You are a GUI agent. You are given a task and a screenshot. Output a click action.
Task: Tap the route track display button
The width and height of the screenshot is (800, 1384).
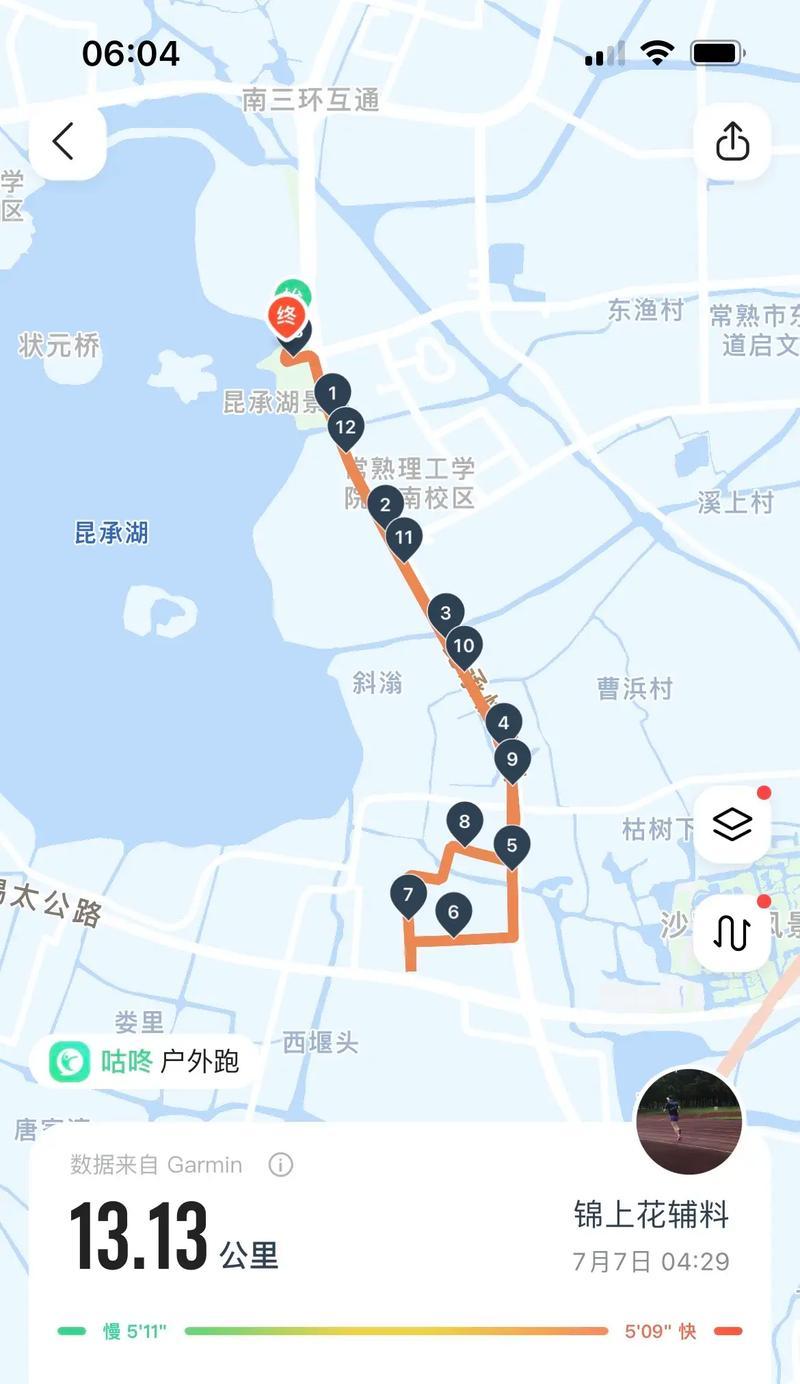pos(732,933)
